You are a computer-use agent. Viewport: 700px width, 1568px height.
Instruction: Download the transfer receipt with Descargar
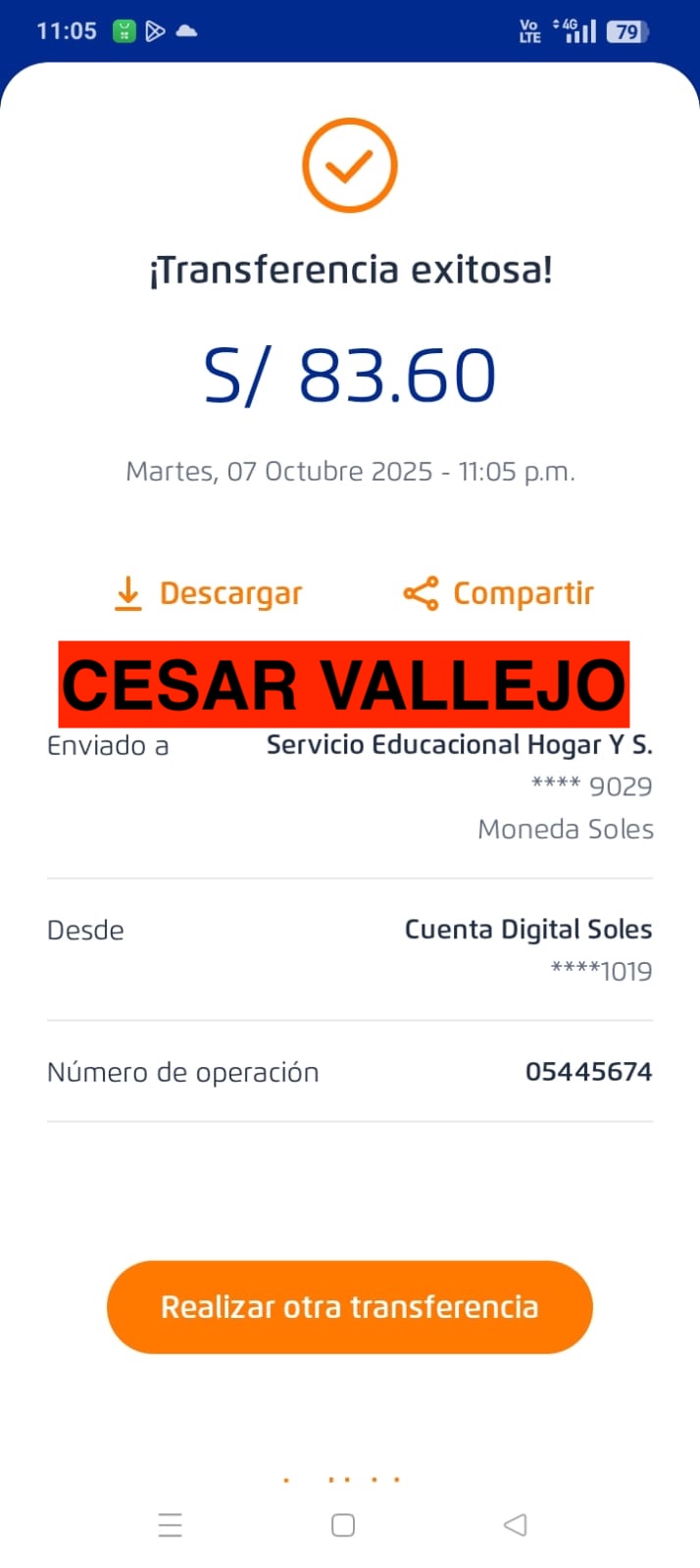[x=208, y=593]
